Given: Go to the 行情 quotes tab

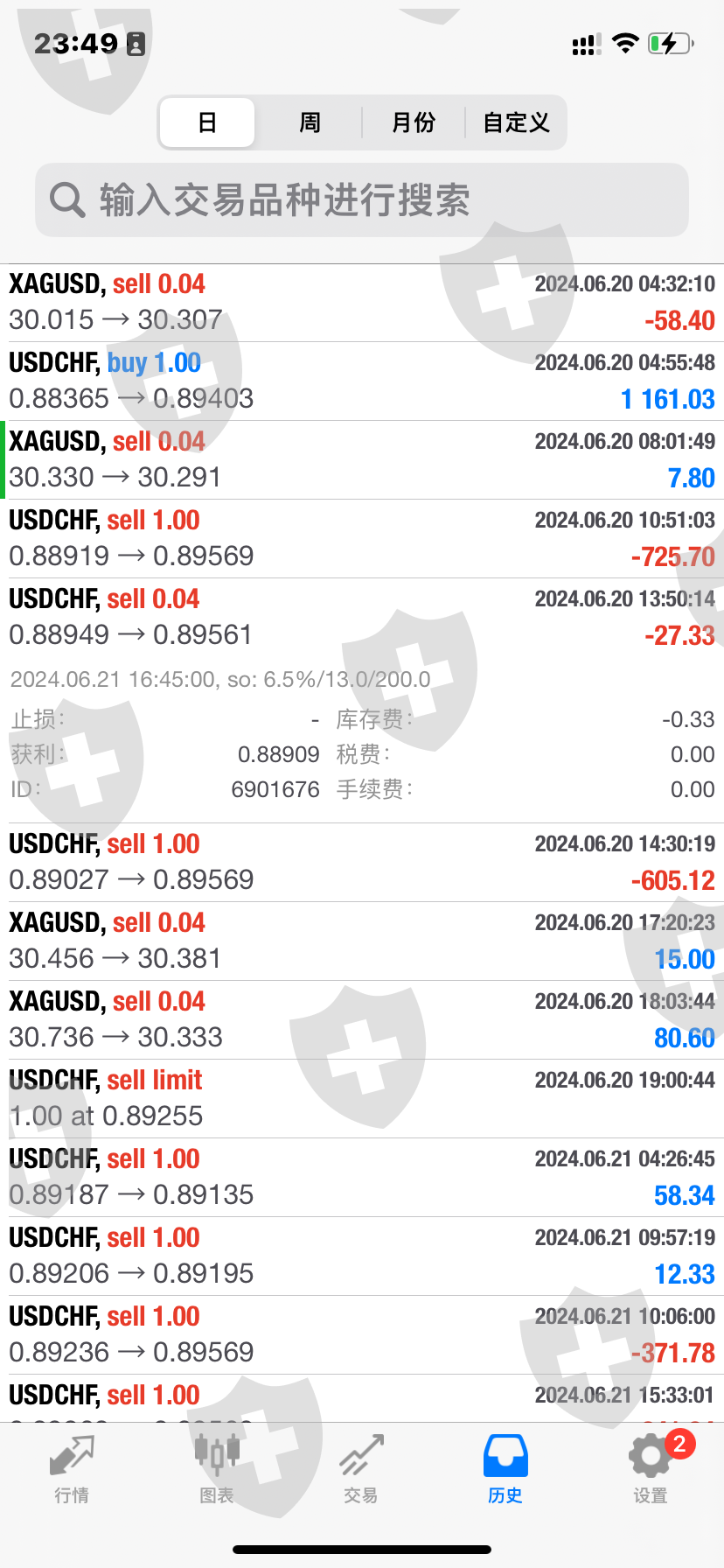Looking at the screenshot, I should [x=72, y=1470].
